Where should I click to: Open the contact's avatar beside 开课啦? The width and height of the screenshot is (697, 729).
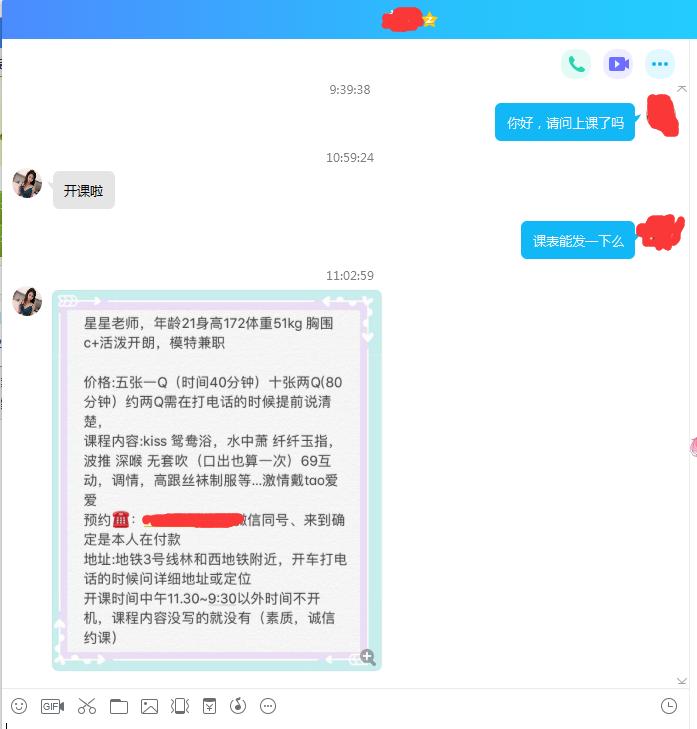click(x=27, y=184)
